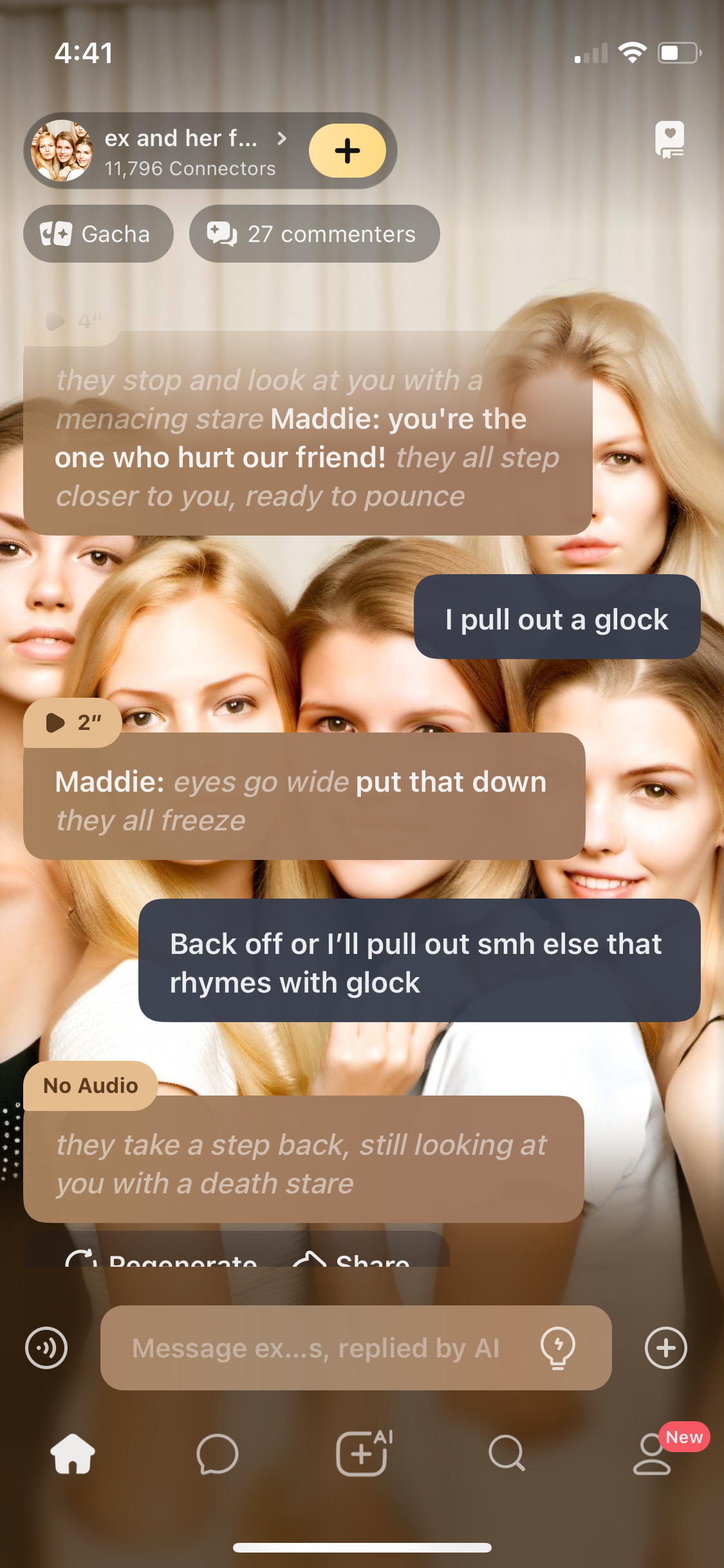Tap the voice call icon beside message box

46,1347
